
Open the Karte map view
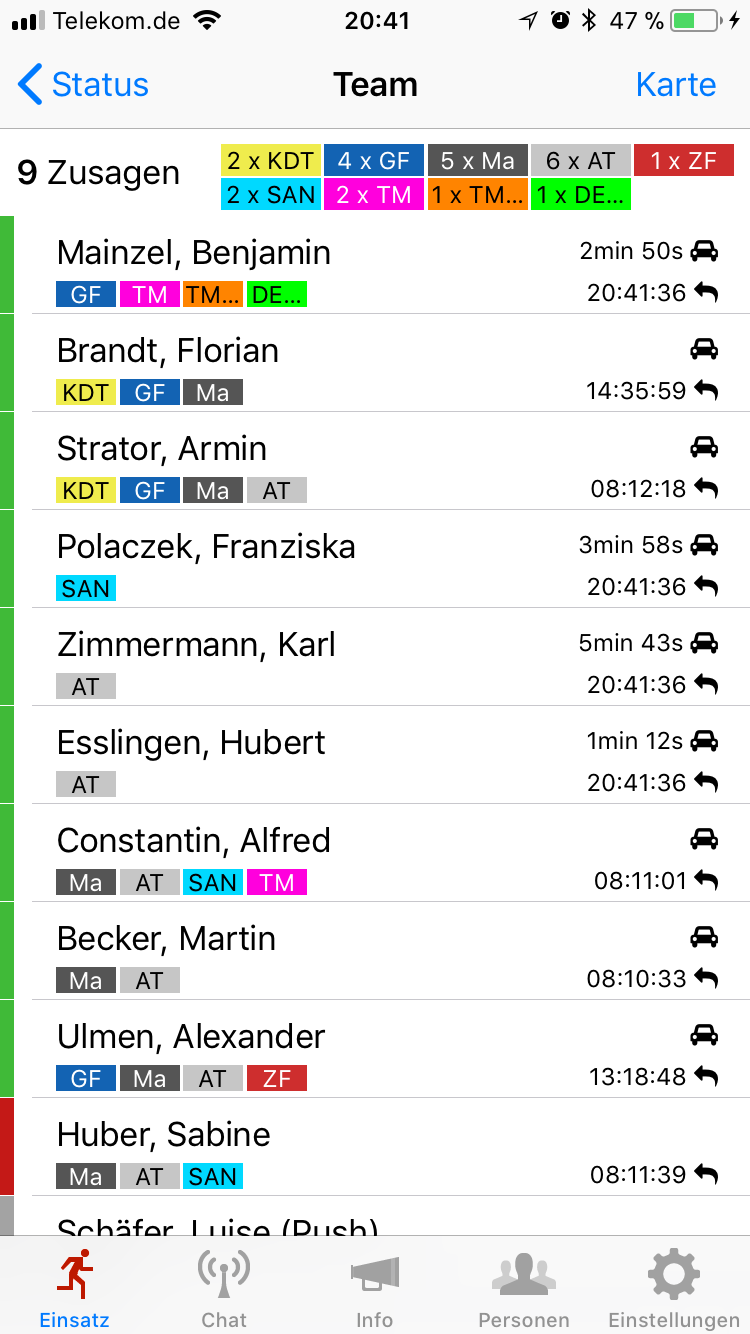[676, 85]
